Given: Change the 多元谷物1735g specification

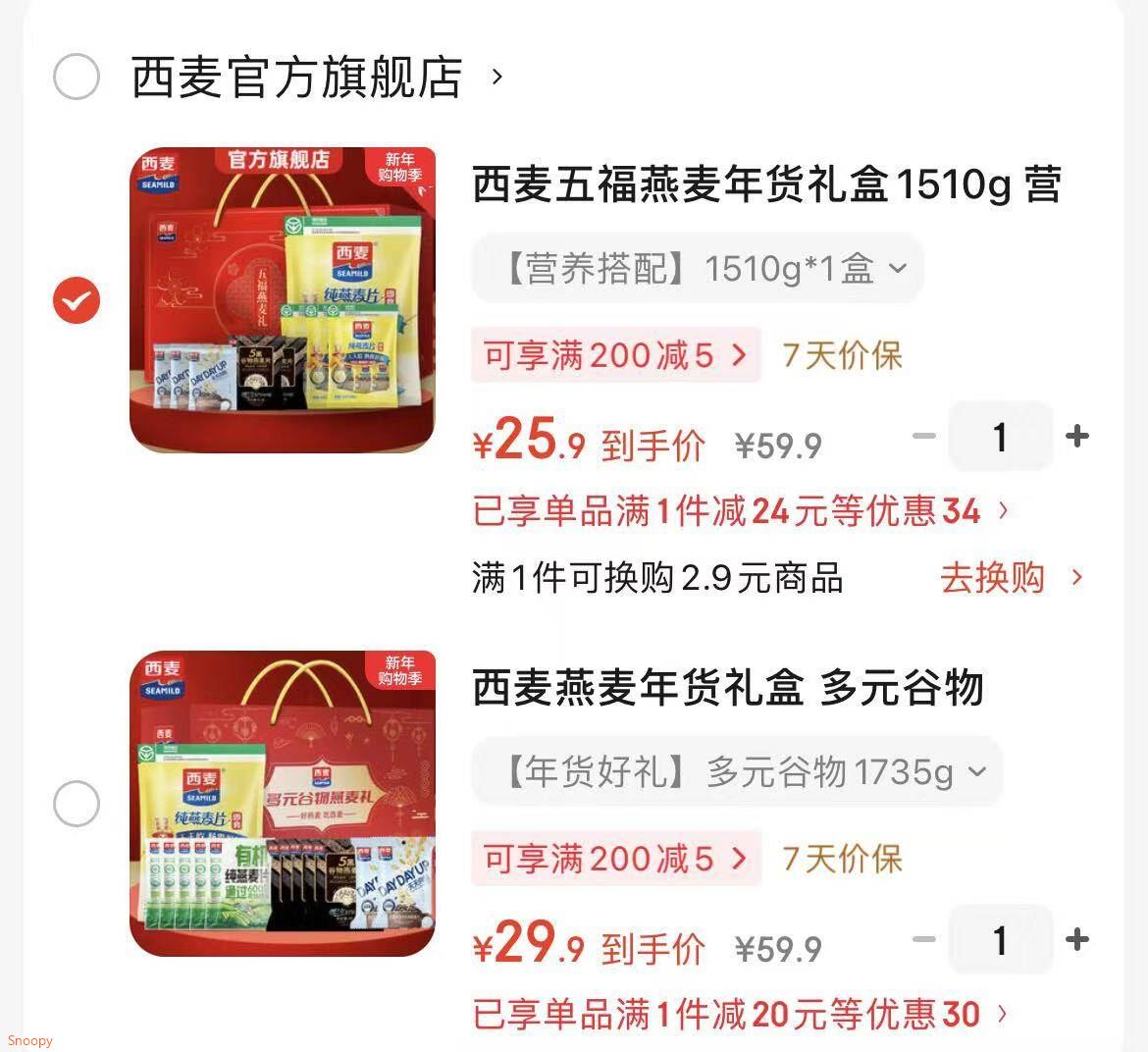Looking at the screenshot, I should pyautogui.click(x=736, y=772).
